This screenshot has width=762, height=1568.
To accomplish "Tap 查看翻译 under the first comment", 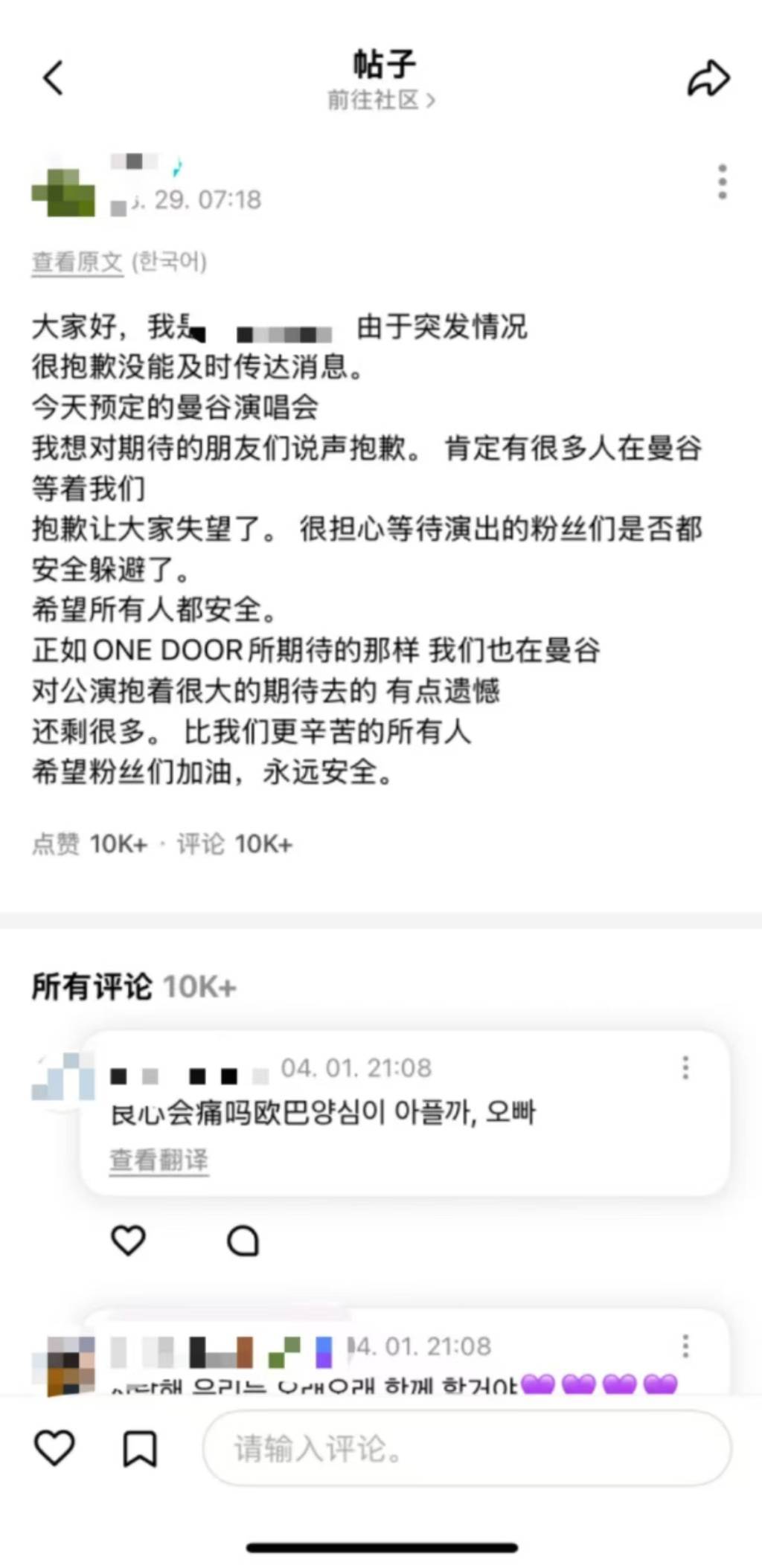I will [159, 1160].
